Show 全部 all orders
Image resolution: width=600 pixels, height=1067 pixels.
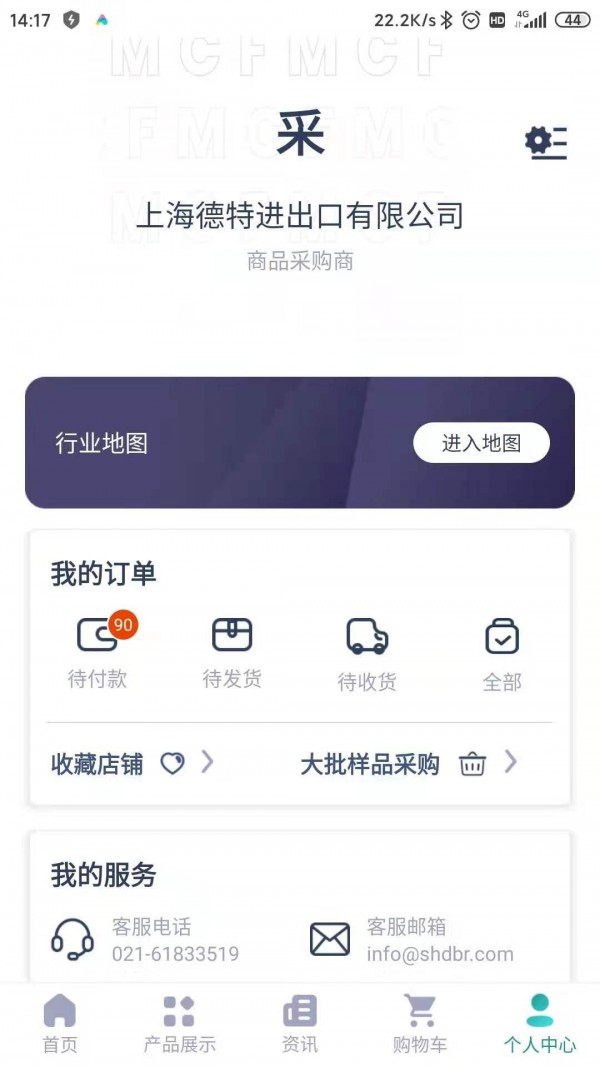(x=502, y=653)
